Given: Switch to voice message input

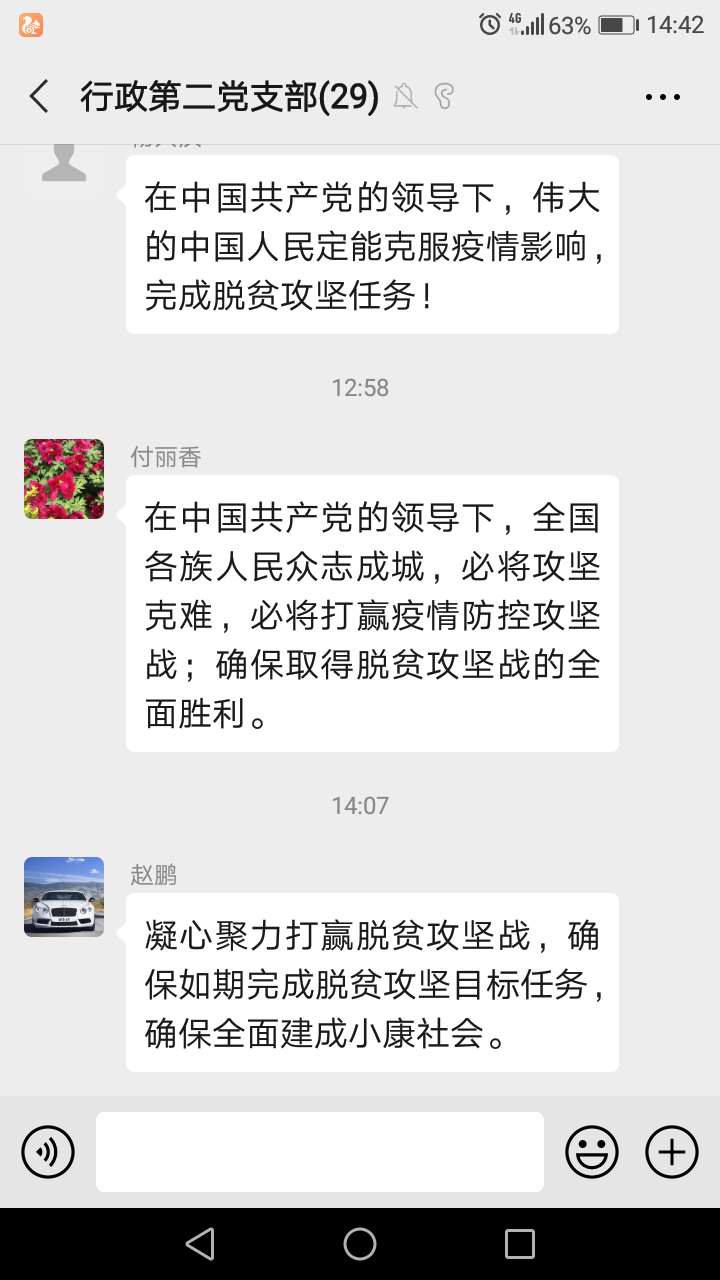Looking at the screenshot, I should tap(48, 1152).
